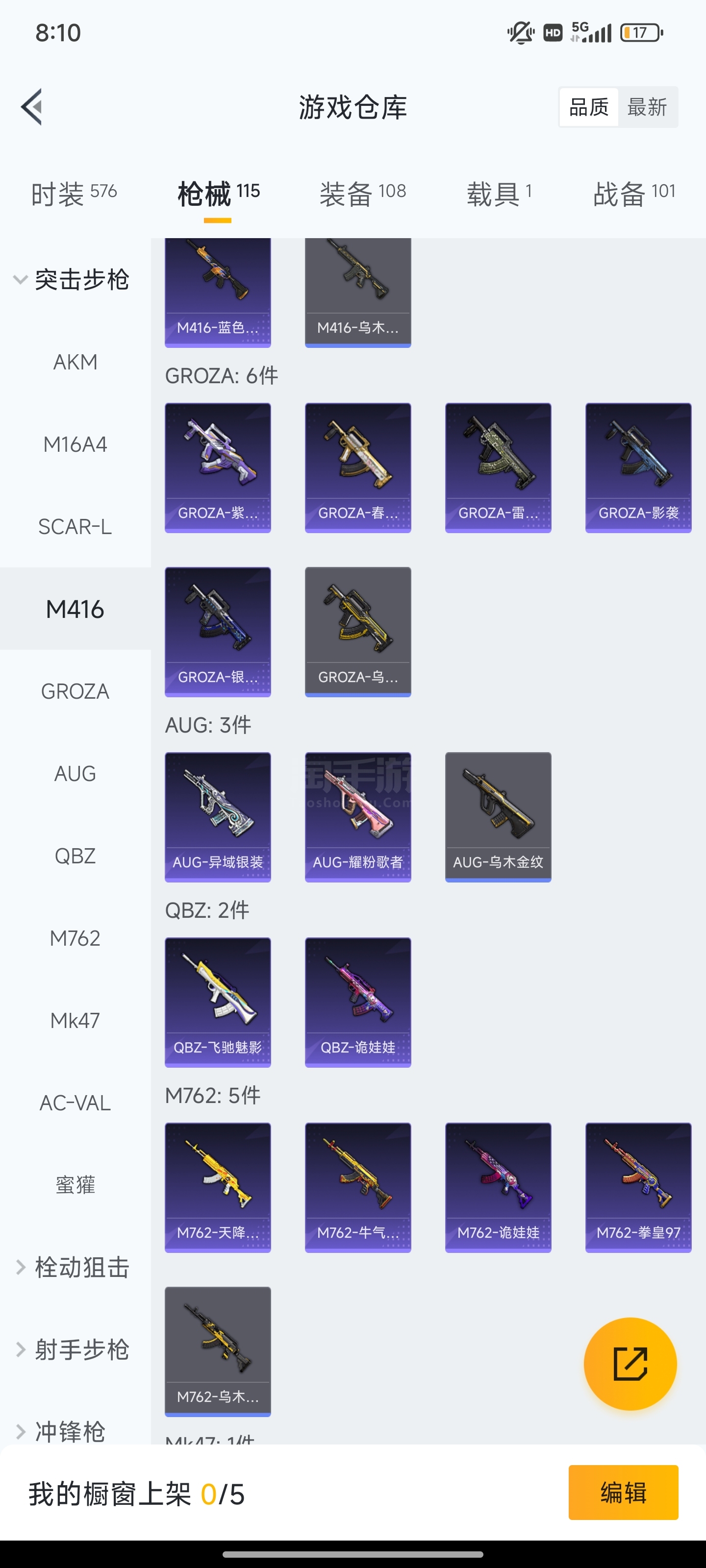
Task: Sort items by 品质
Action: point(588,107)
